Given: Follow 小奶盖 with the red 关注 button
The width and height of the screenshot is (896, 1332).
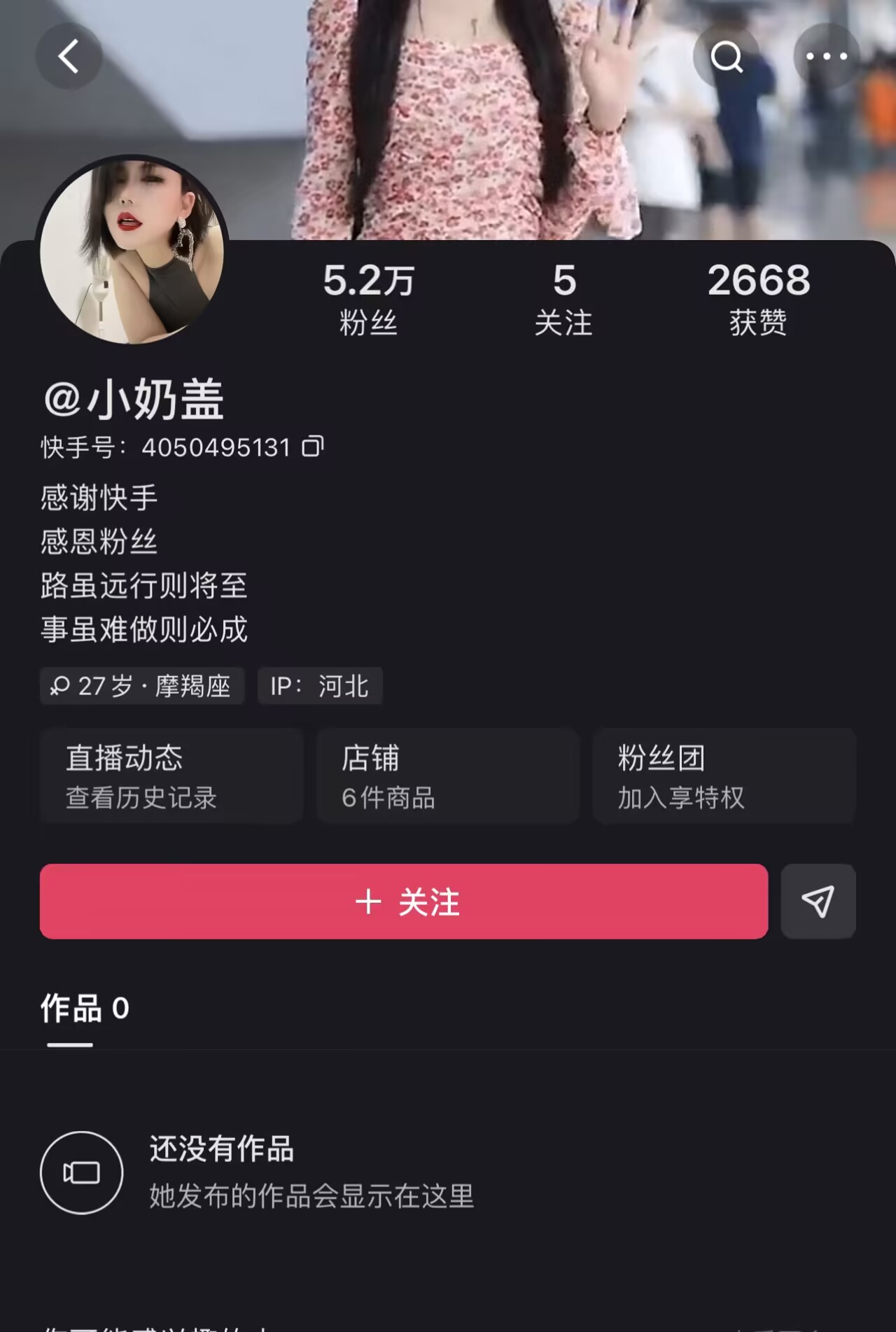Looking at the screenshot, I should [x=404, y=902].
